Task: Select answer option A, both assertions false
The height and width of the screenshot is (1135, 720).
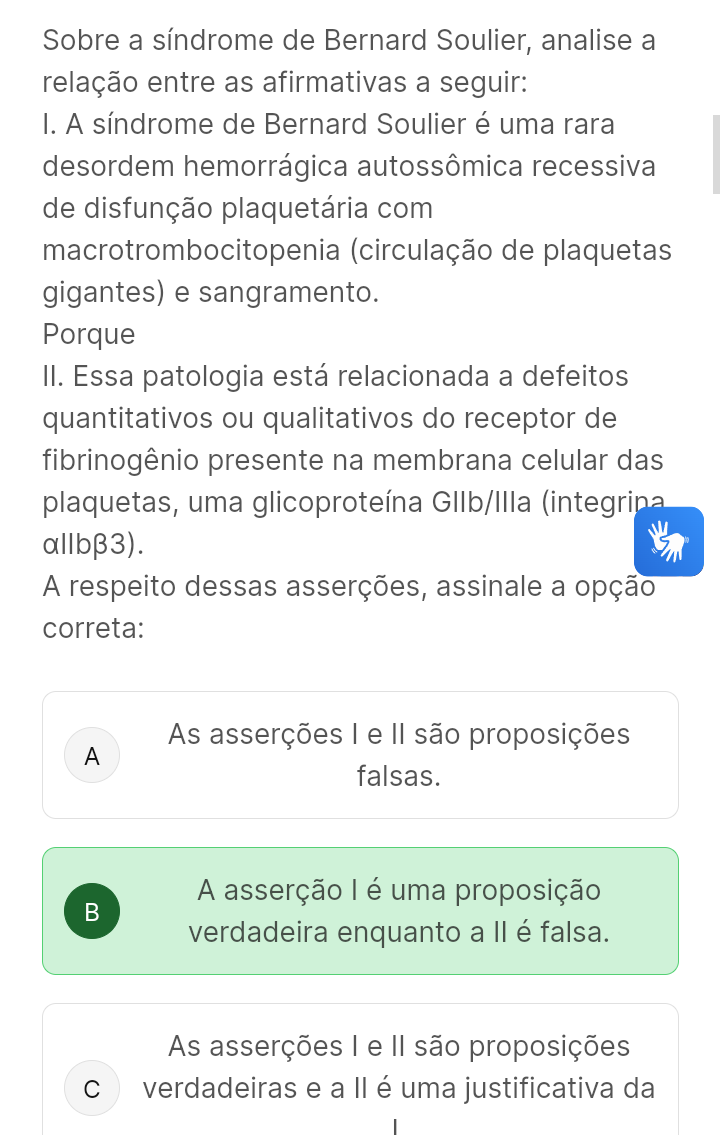Action: click(x=360, y=755)
